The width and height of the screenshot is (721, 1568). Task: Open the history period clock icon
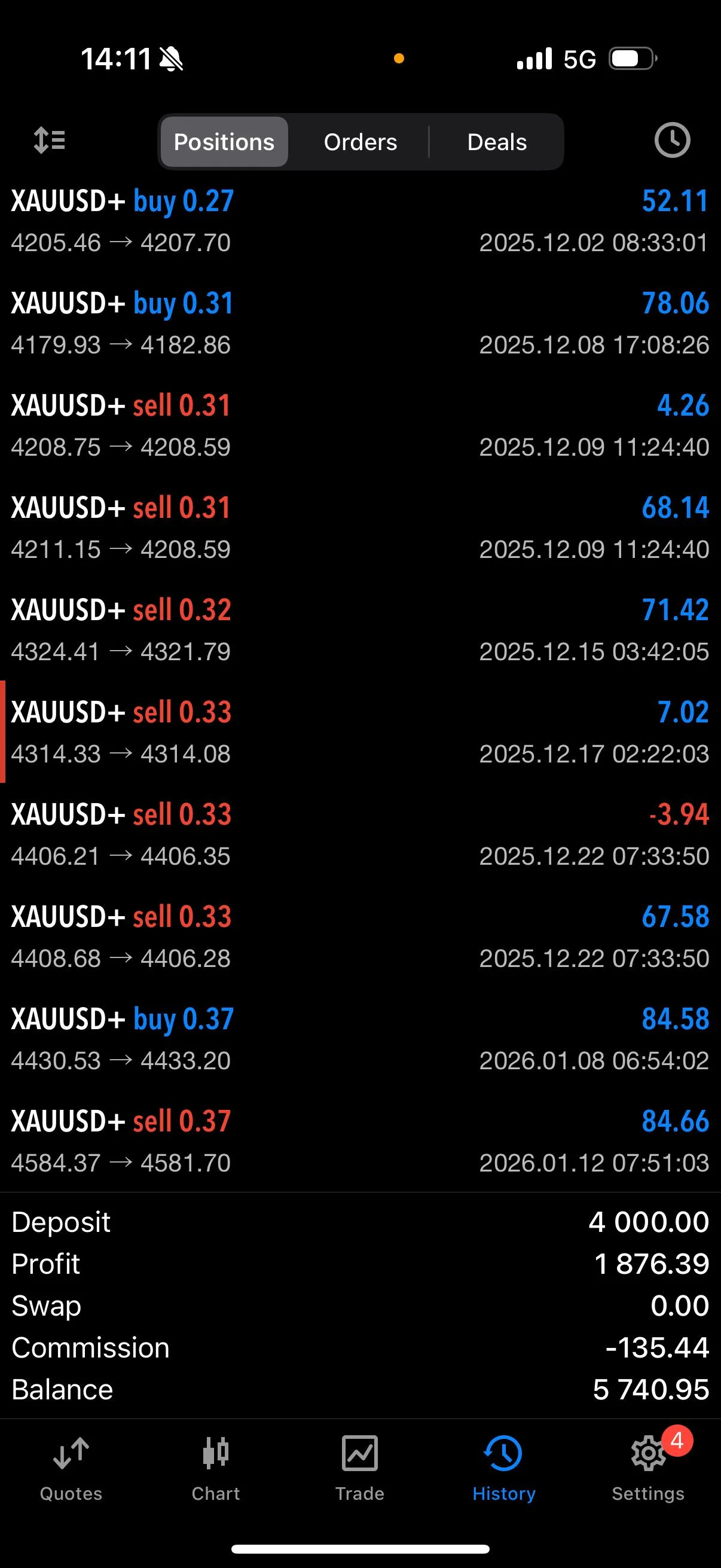(x=672, y=141)
